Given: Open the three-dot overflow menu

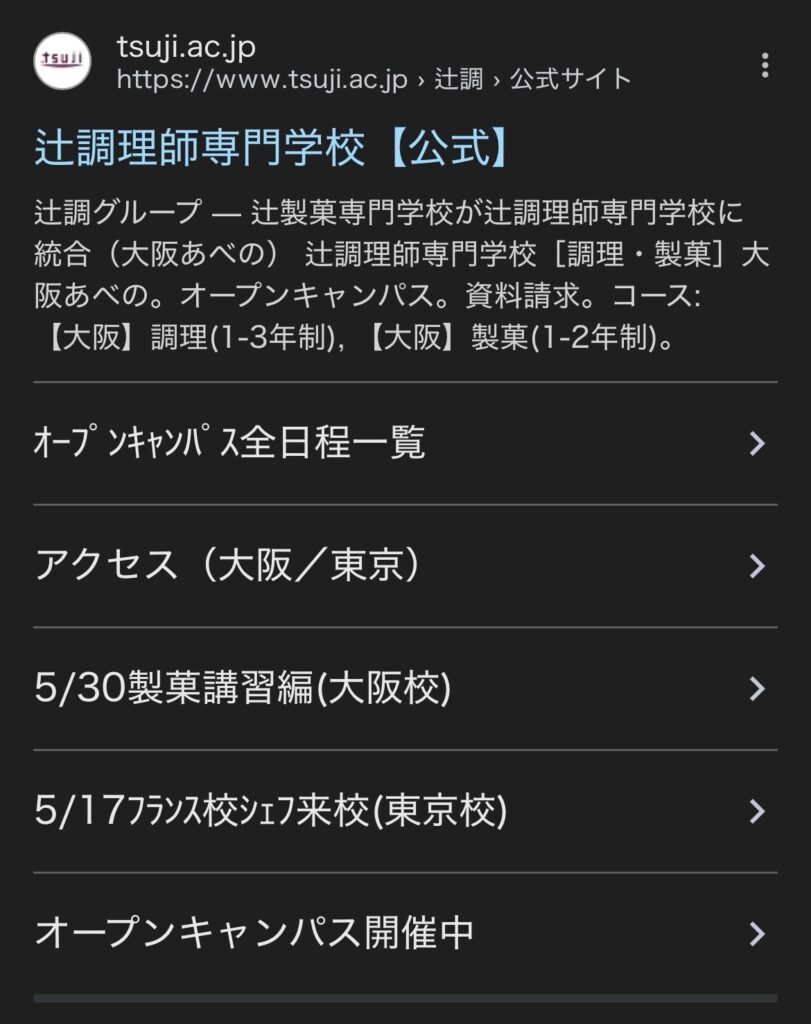Looking at the screenshot, I should (x=764, y=66).
